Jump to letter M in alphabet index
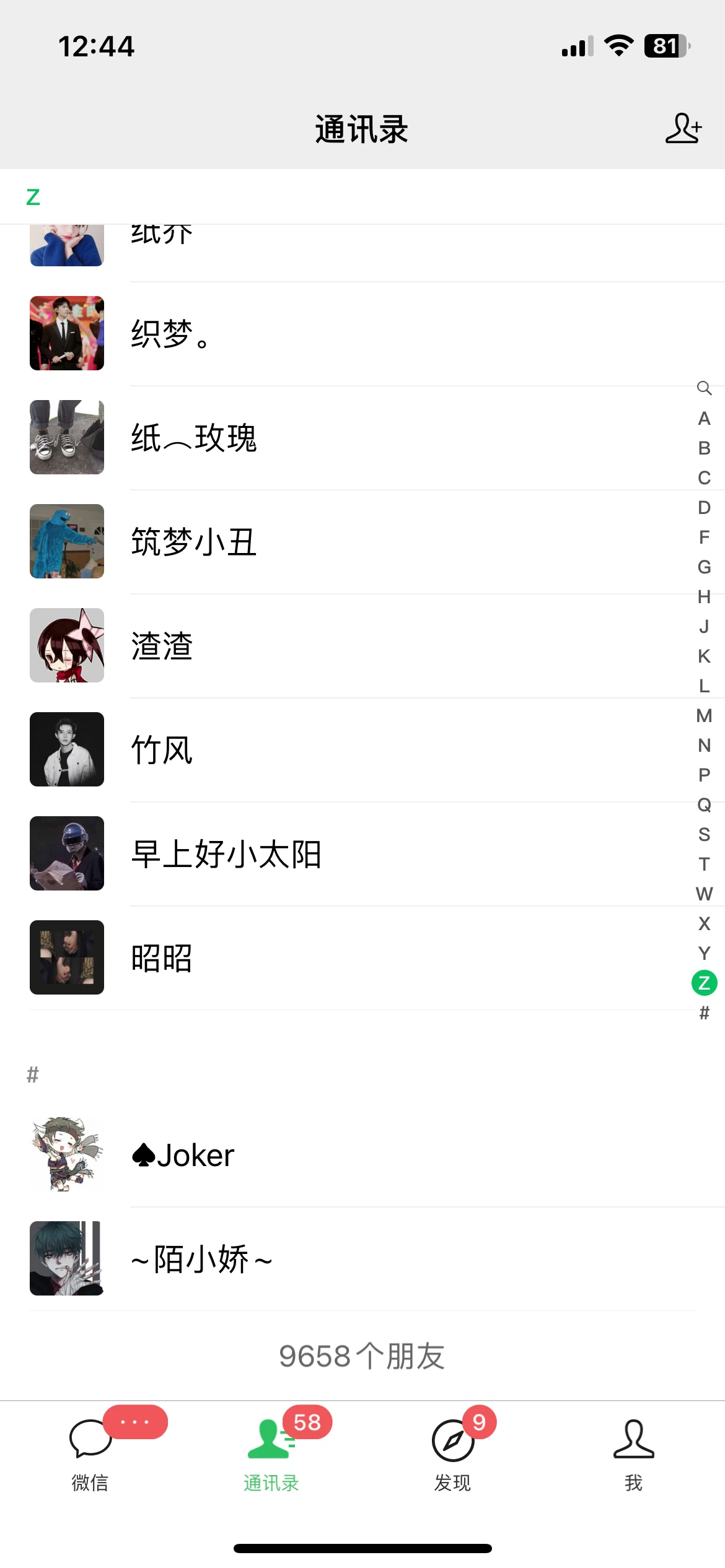This screenshot has width=725, height=1568. (703, 716)
